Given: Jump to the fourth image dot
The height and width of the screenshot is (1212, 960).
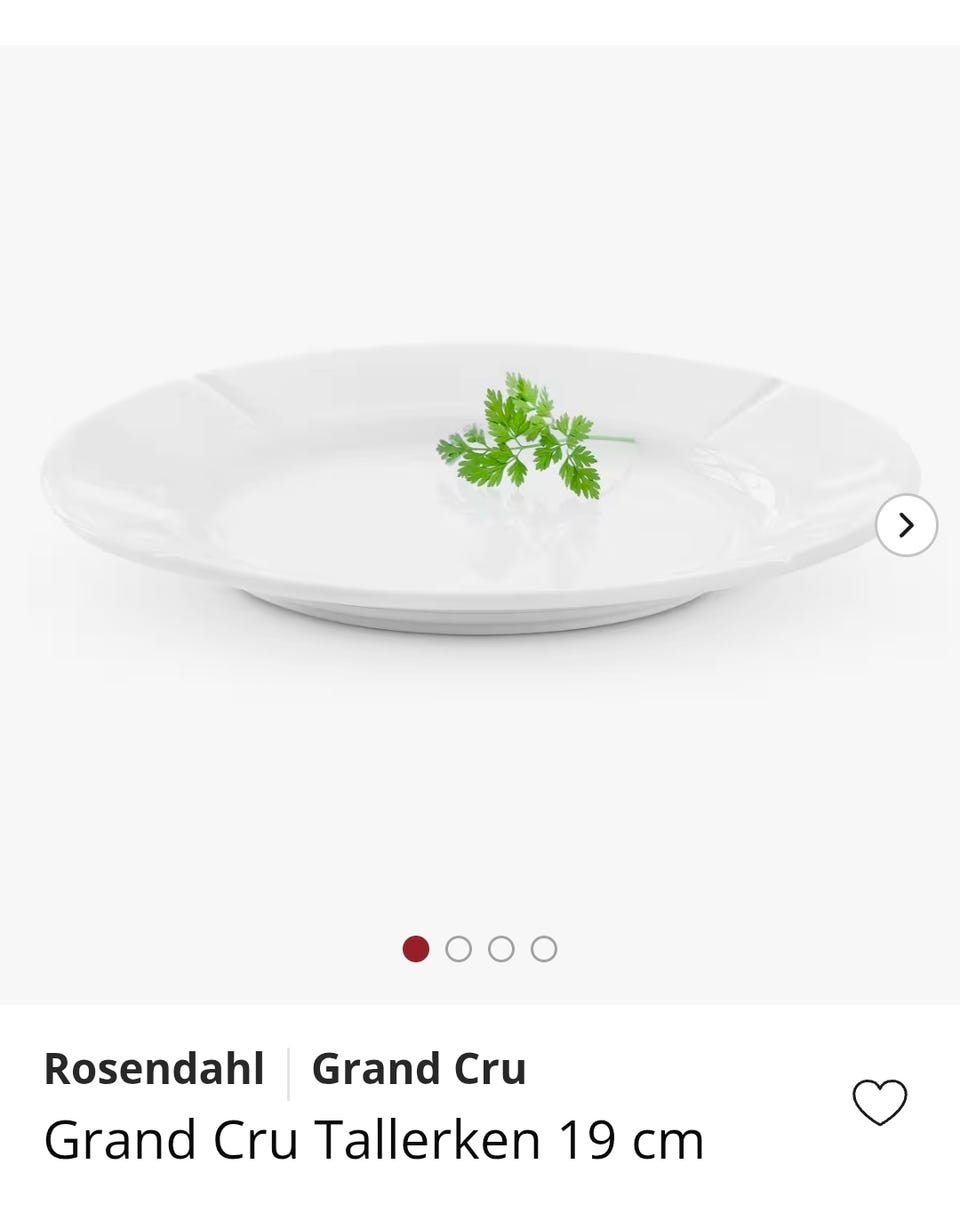Looking at the screenshot, I should tap(544, 949).
